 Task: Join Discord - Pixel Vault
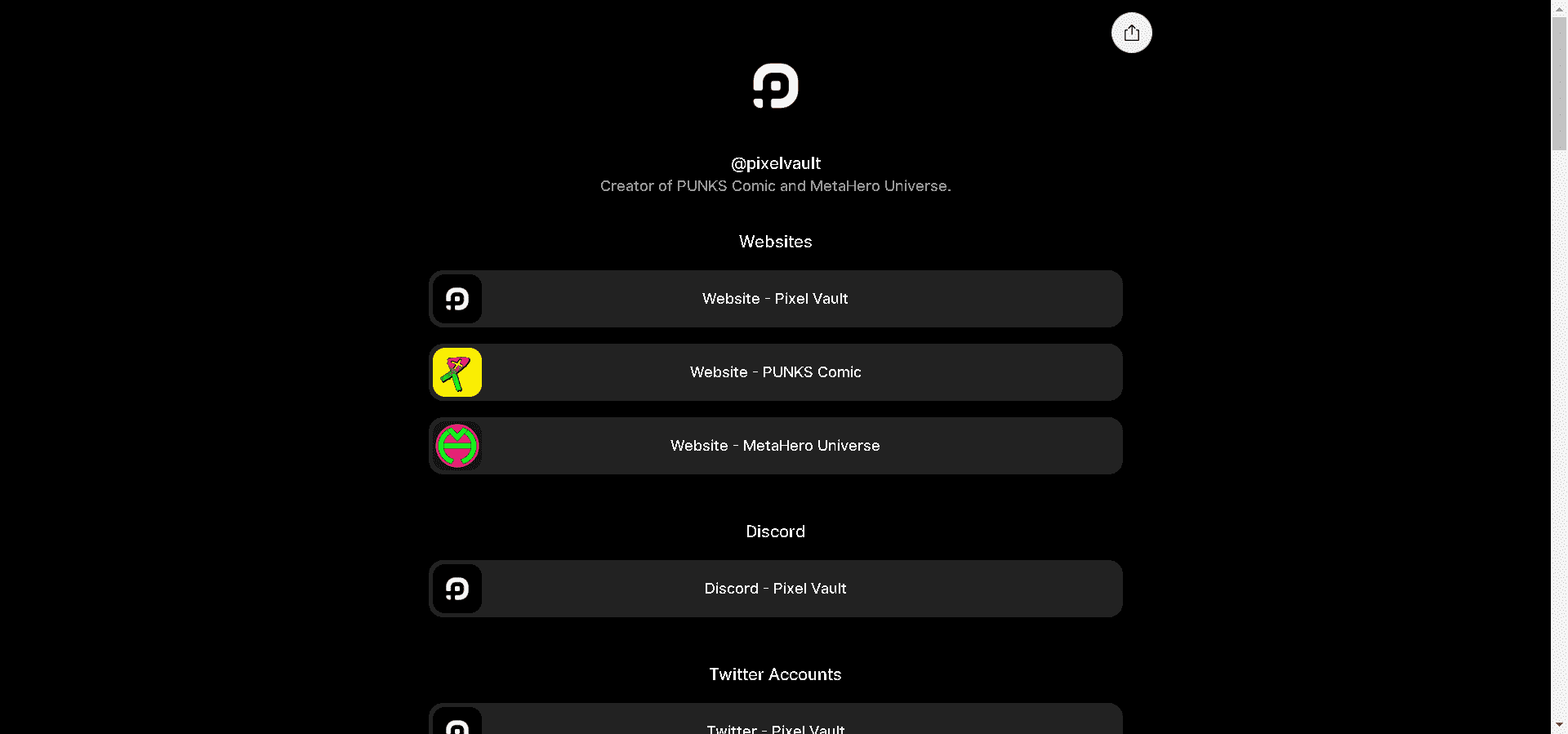pyautogui.click(x=775, y=589)
